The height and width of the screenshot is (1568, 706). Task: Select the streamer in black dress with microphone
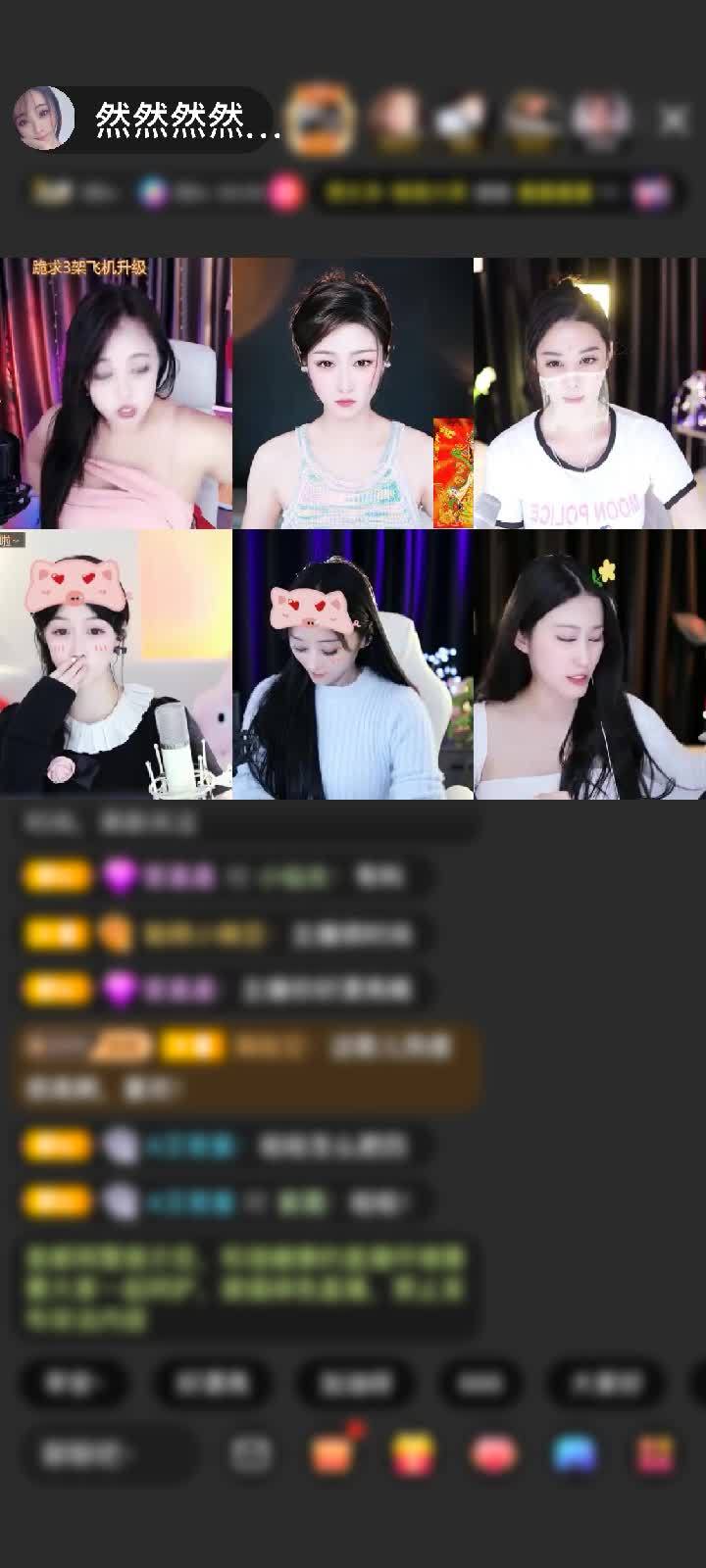pos(116,664)
